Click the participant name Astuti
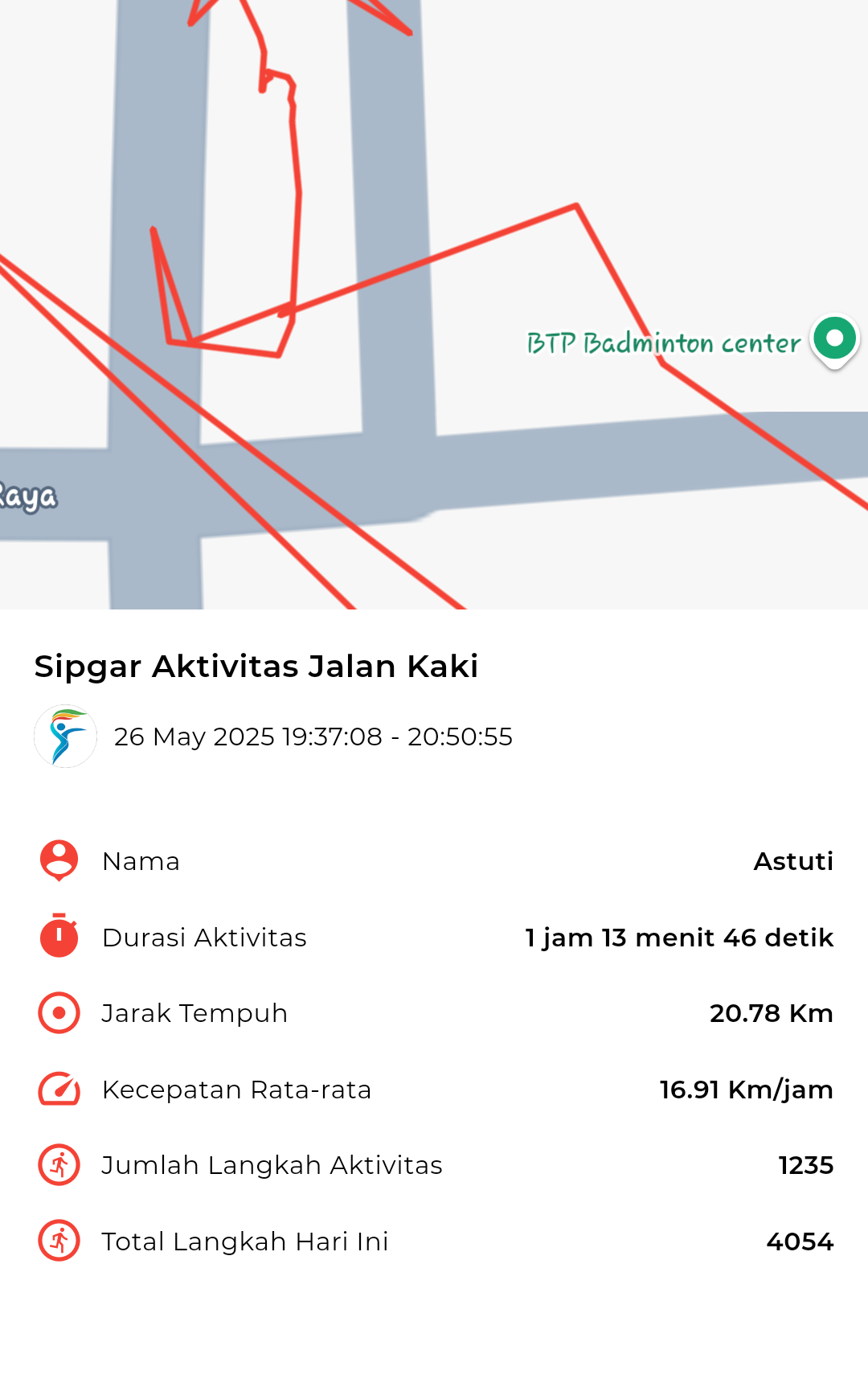 pyautogui.click(x=792, y=860)
